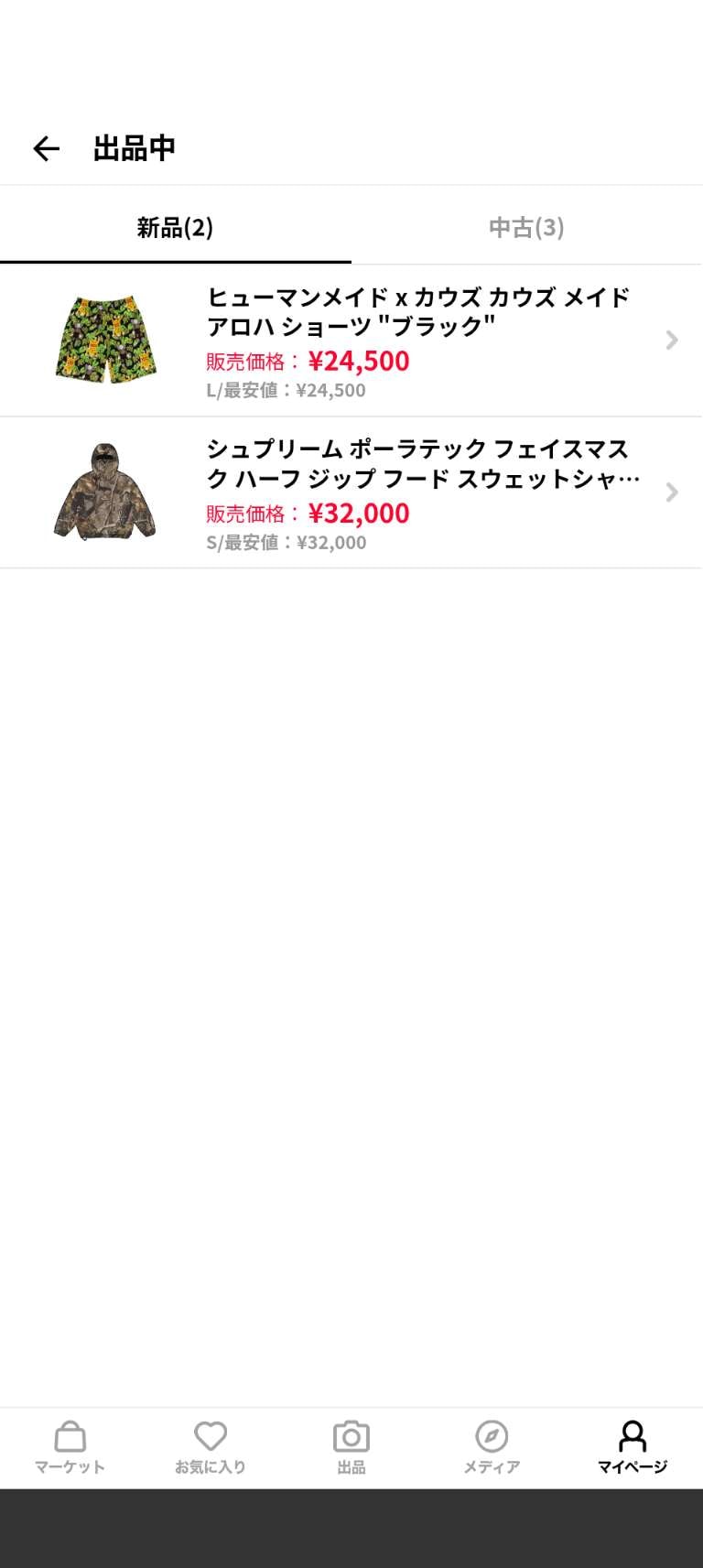Tap the ¥32,000 sale price
This screenshot has height=1568, width=703.
tap(357, 514)
